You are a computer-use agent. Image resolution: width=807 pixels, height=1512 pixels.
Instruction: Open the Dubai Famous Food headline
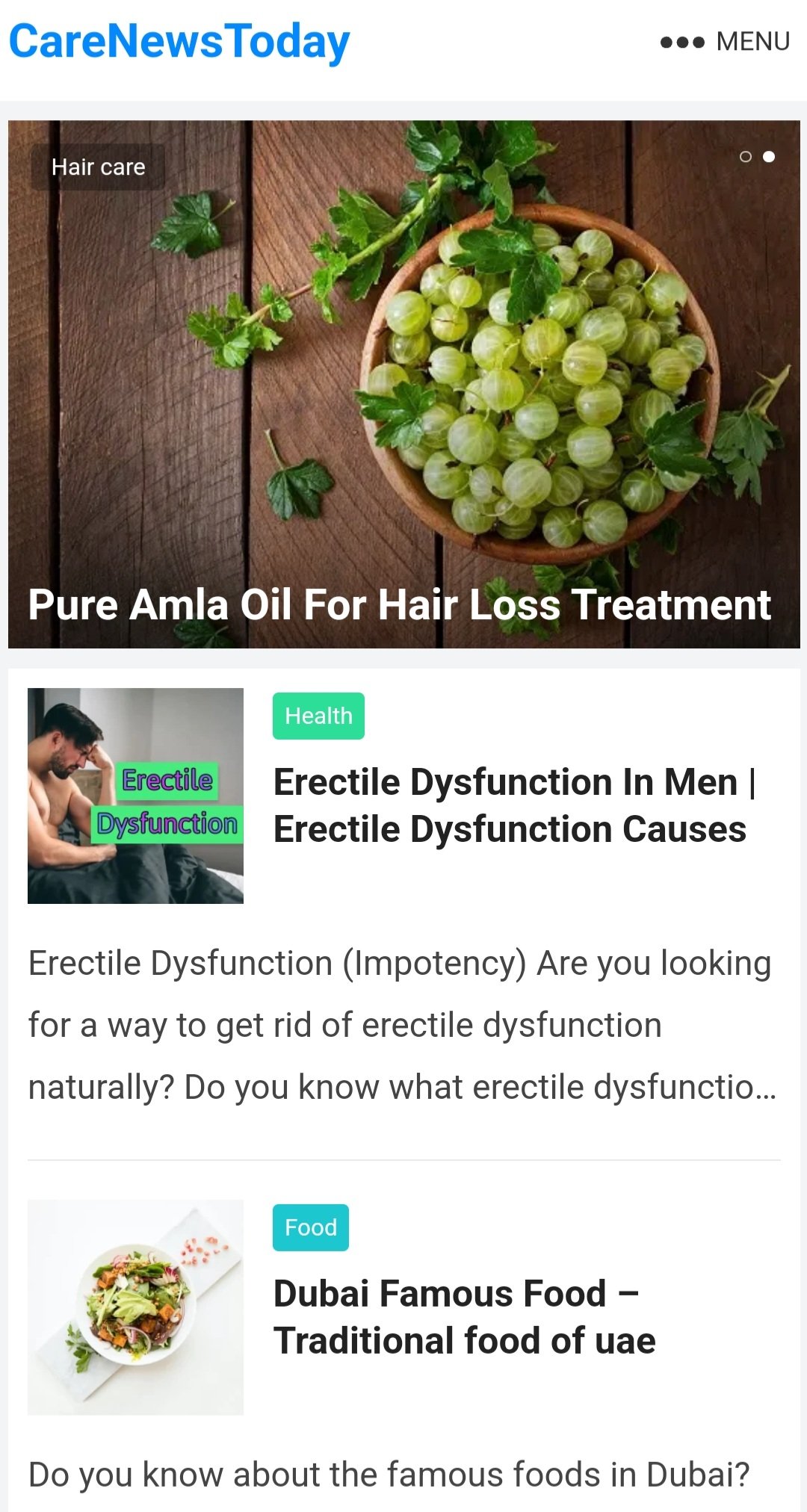coord(464,1317)
